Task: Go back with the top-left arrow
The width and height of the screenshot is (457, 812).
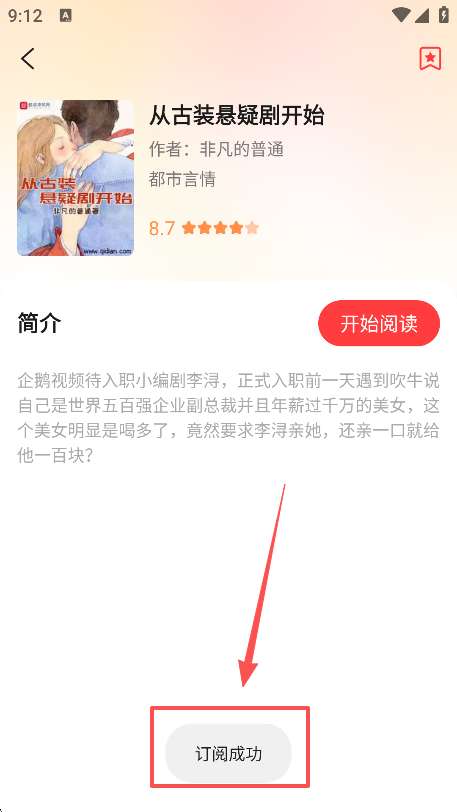Action: click(x=28, y=59)
